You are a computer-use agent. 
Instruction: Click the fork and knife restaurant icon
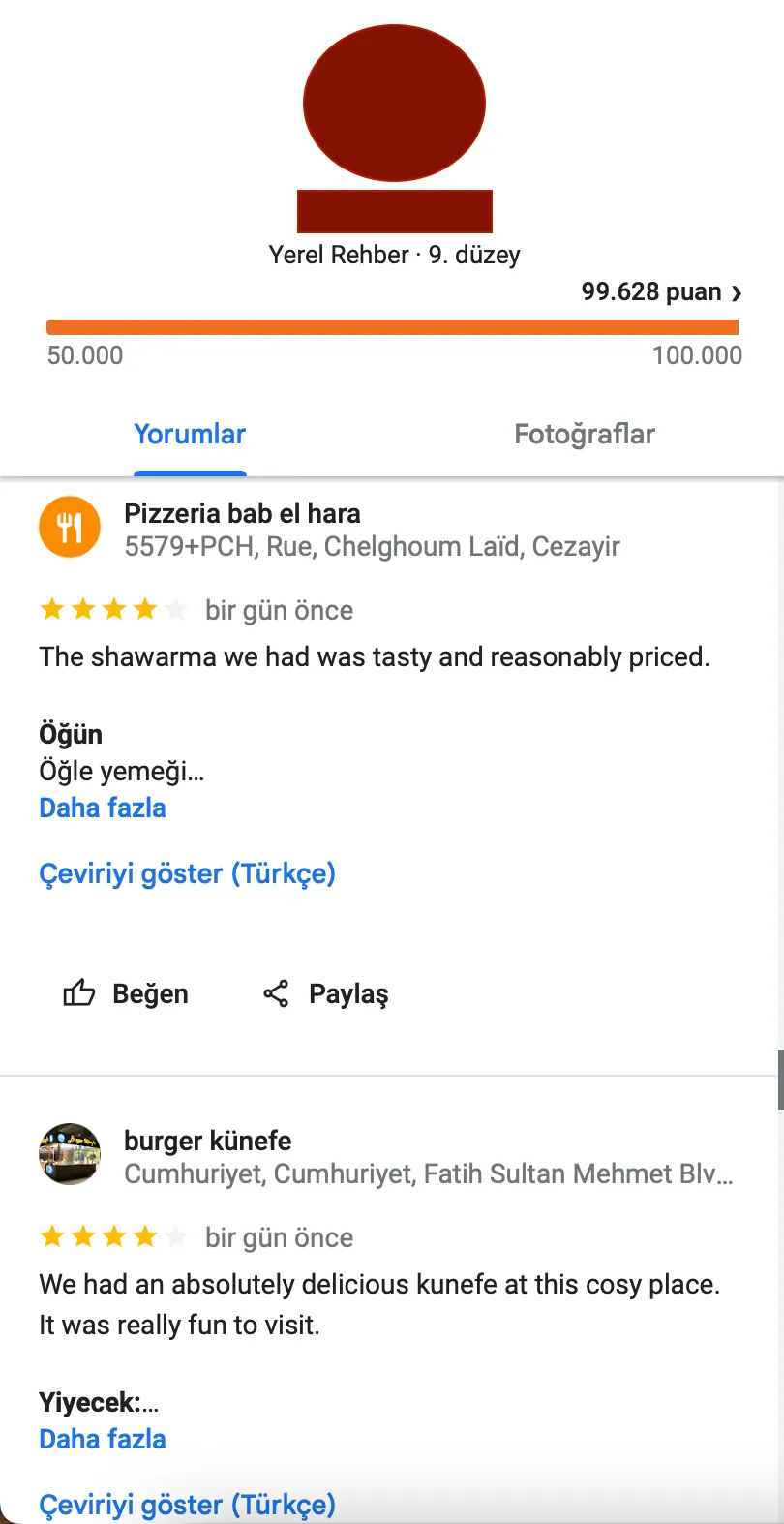click(x=69, y=527)
